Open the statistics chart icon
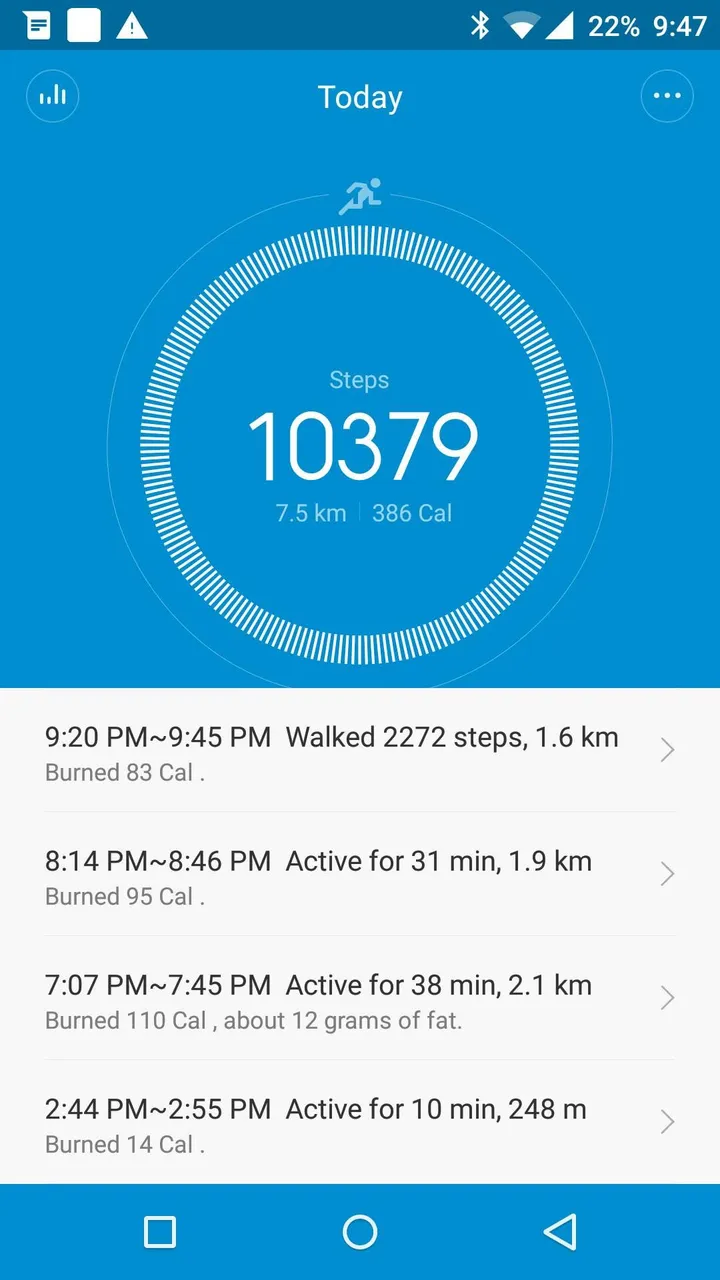Viewport: 720px width, 1280px height. point(52,97)
